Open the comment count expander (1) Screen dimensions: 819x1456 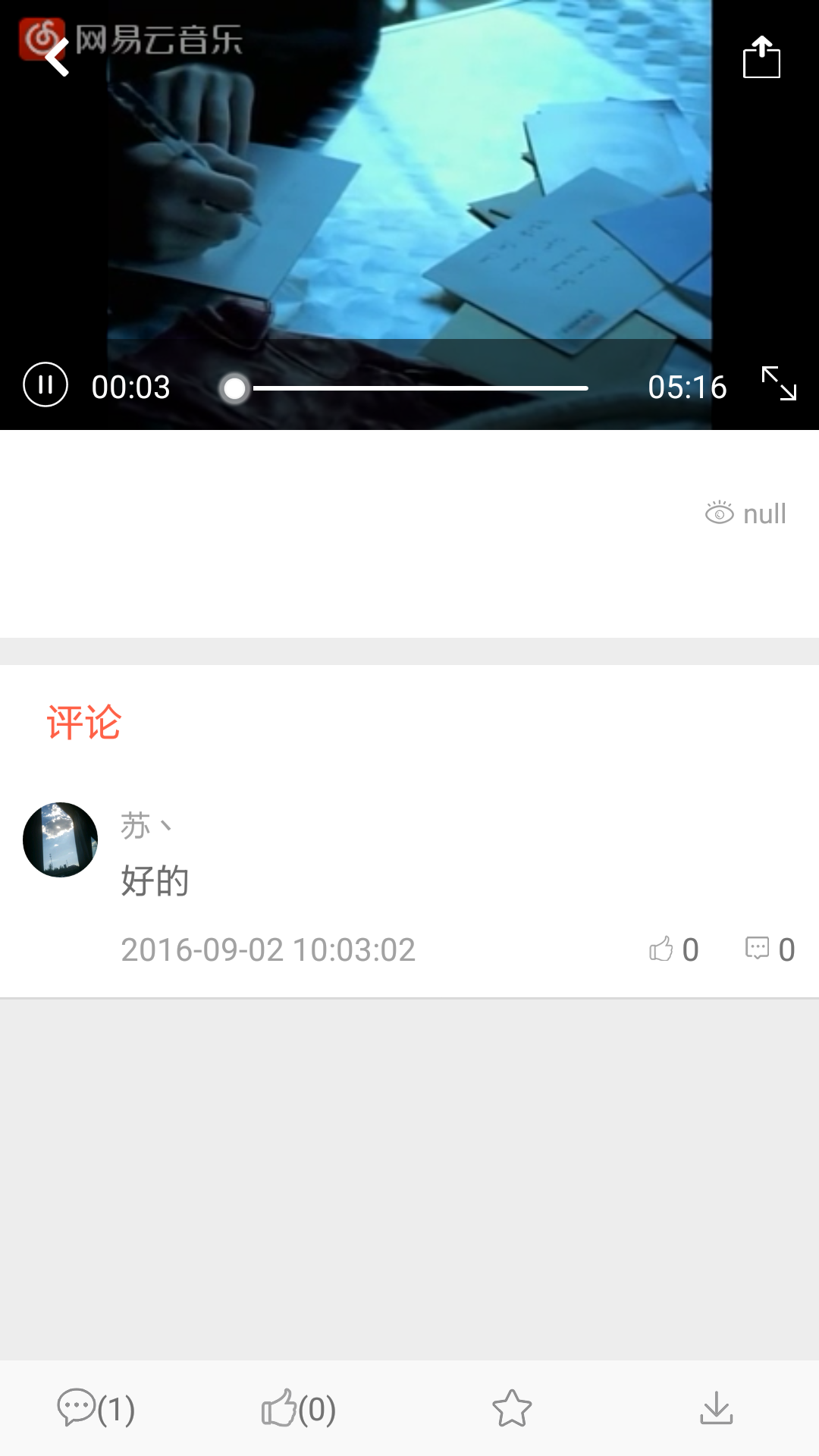click(99, 1408)
